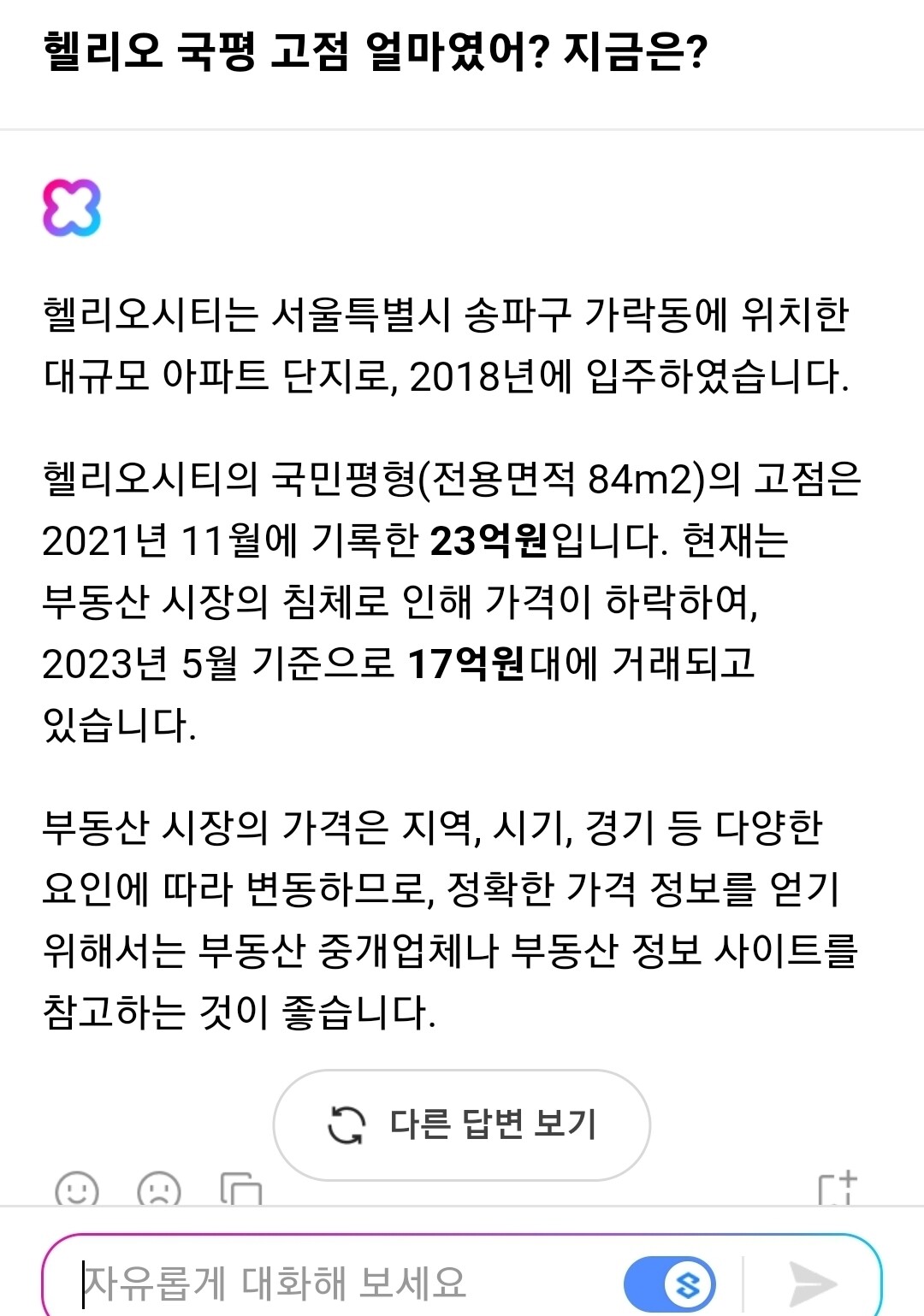
Task: Request another answer from the chatbot
Action: coord(461,1124)
